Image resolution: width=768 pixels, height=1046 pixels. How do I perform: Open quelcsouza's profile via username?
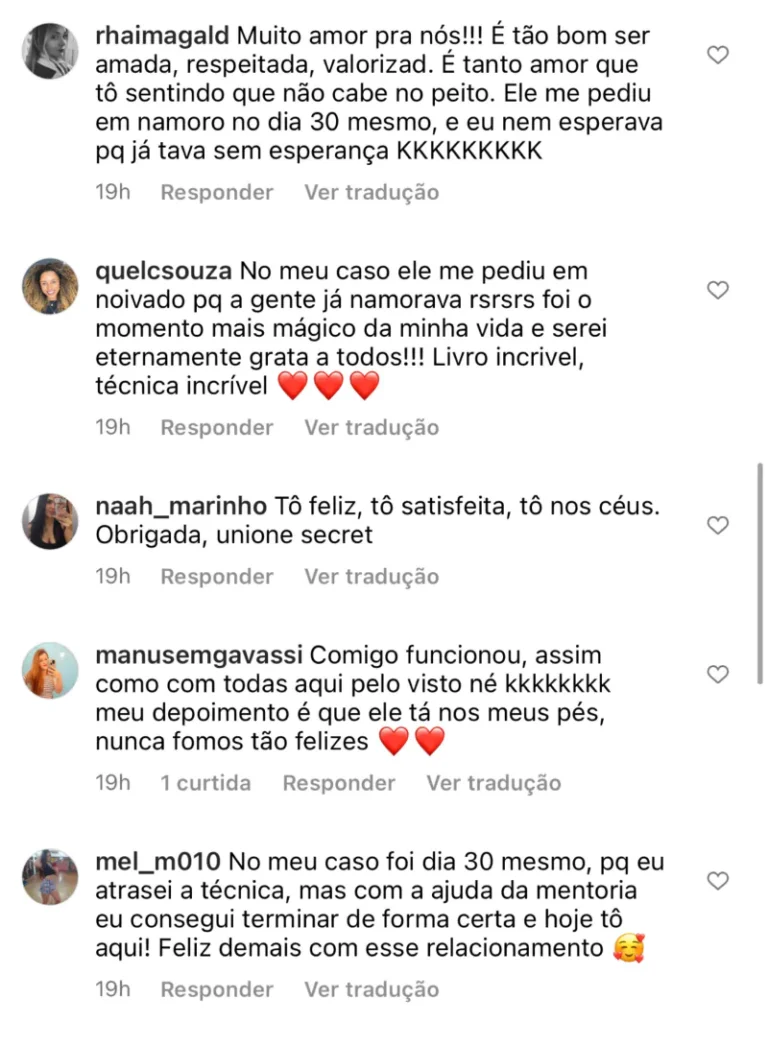pos(163,271)
